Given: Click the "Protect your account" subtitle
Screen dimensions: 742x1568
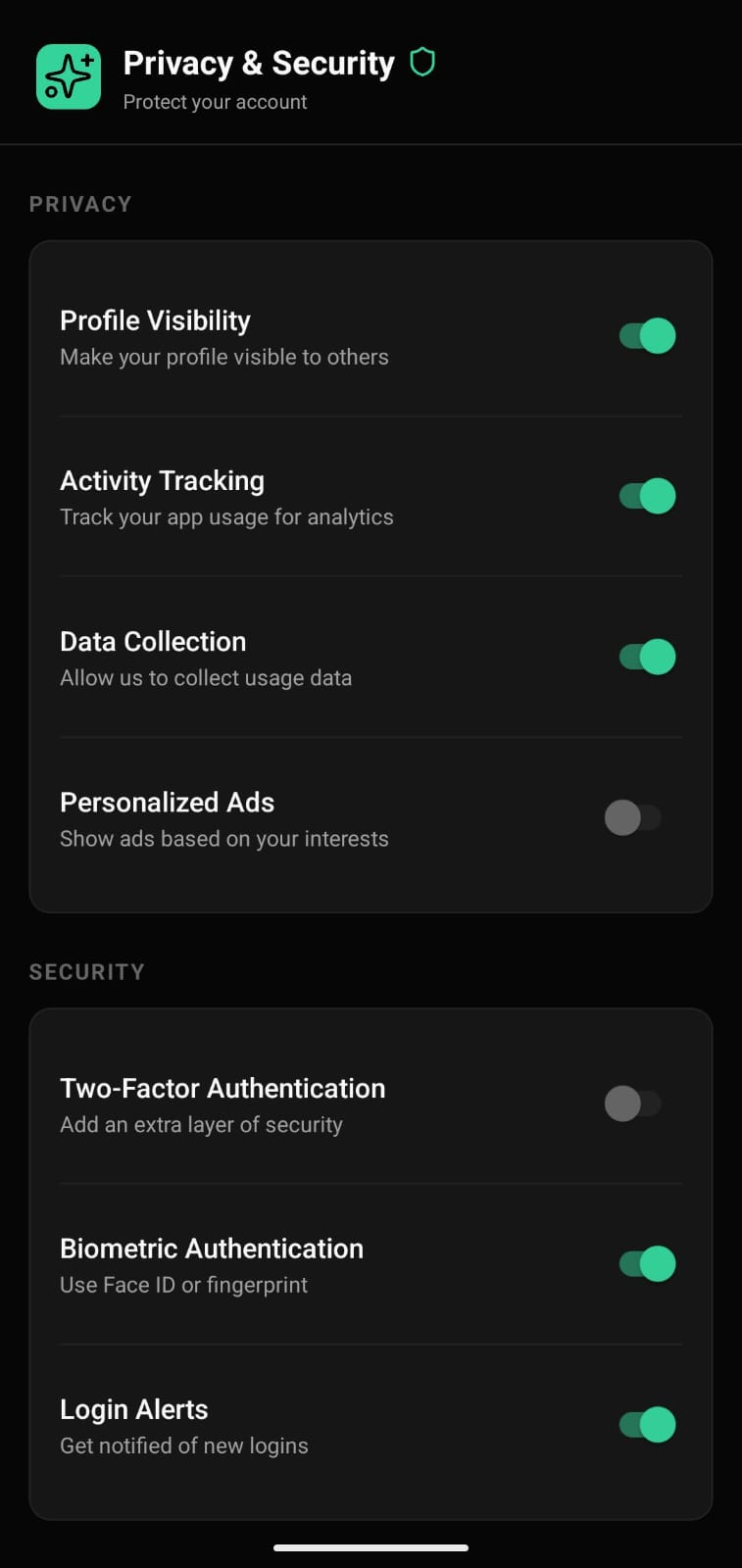Looking at the screenshot, I should click(x=215, y=101).
